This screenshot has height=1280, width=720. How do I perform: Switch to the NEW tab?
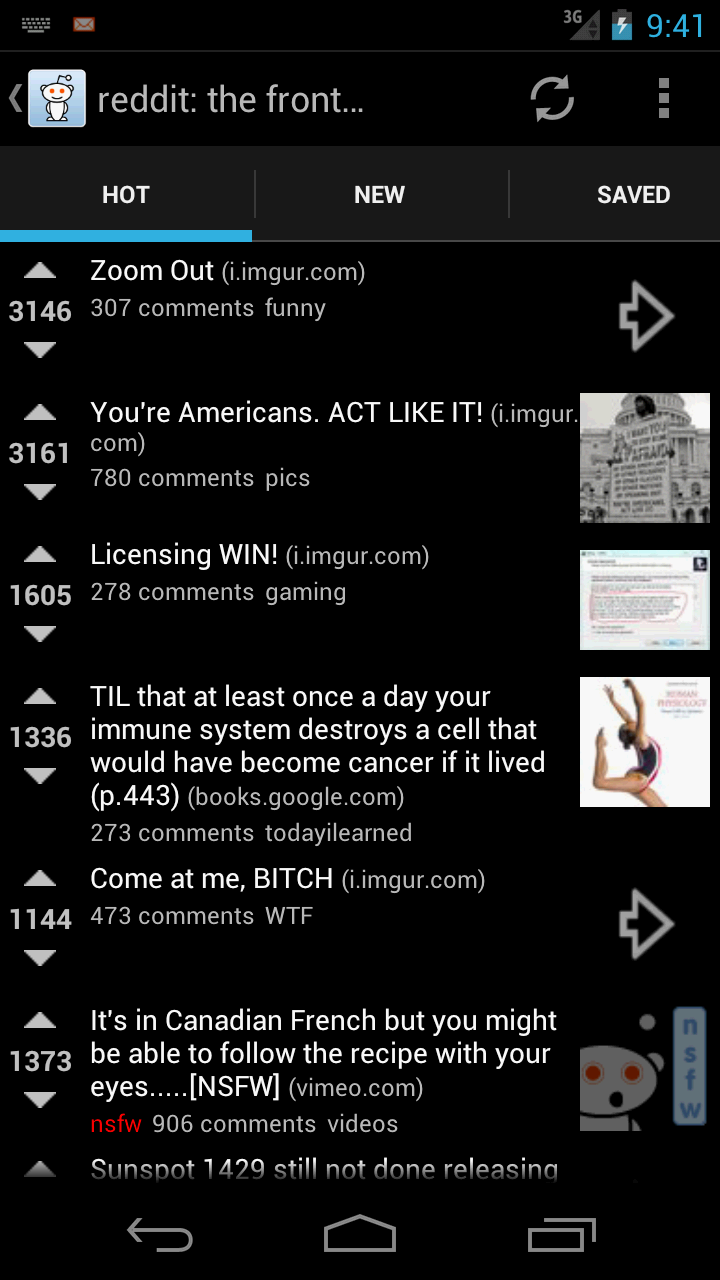(x=379, y=195)
